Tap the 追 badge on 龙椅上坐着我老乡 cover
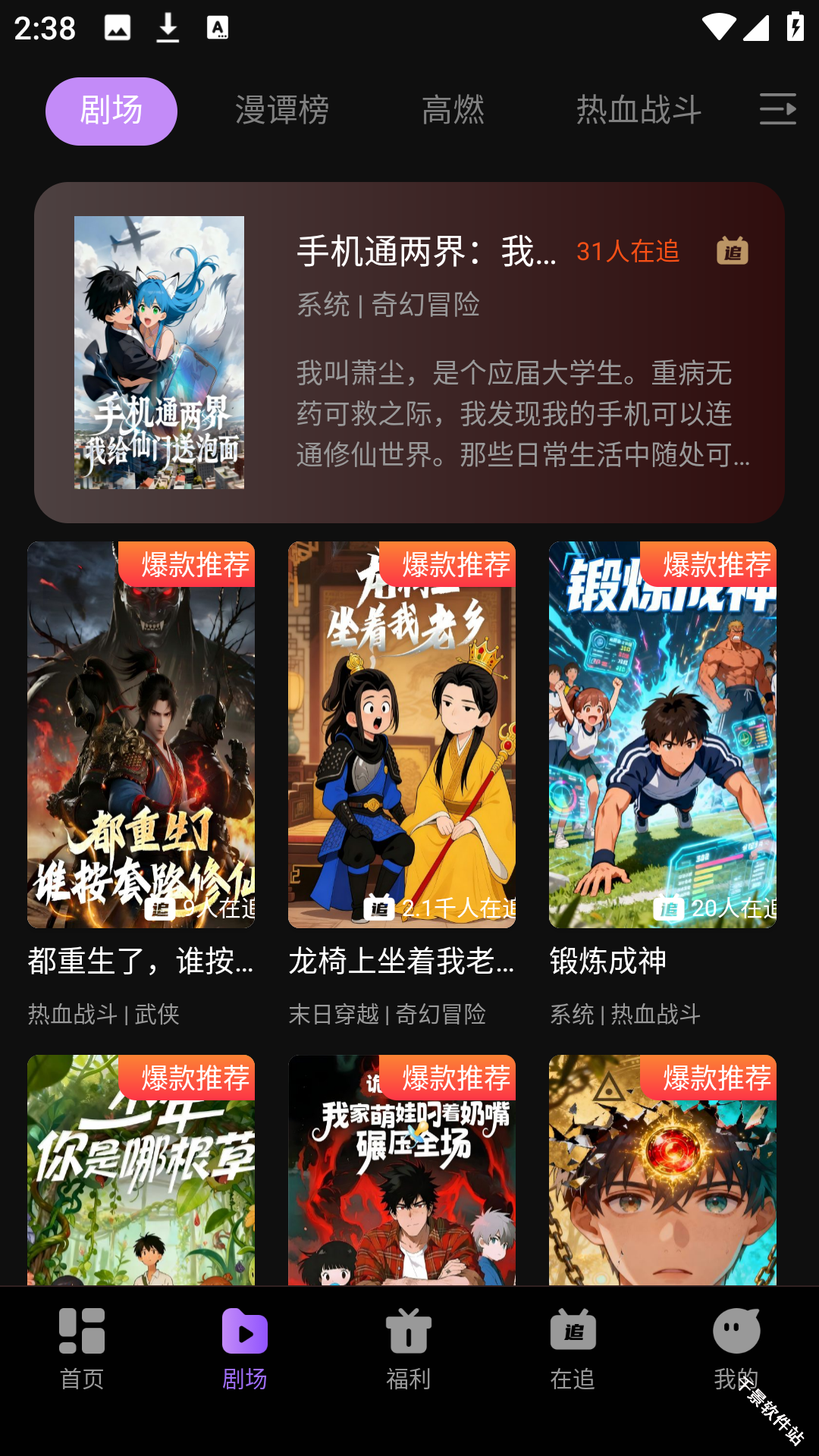Screen dimensions: 819x1456 379,909
